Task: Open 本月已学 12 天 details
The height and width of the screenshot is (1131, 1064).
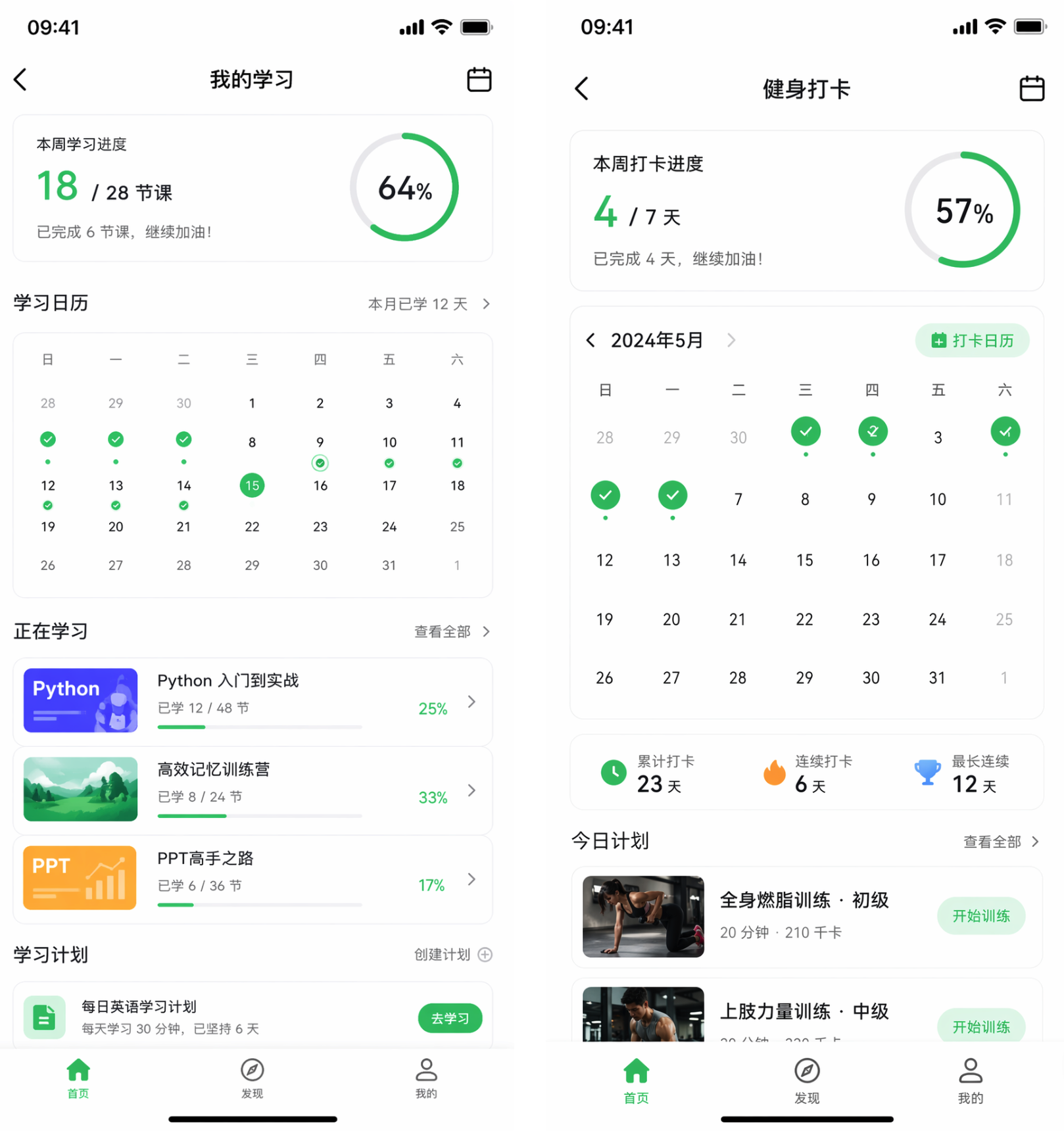Action: (429, 304)
